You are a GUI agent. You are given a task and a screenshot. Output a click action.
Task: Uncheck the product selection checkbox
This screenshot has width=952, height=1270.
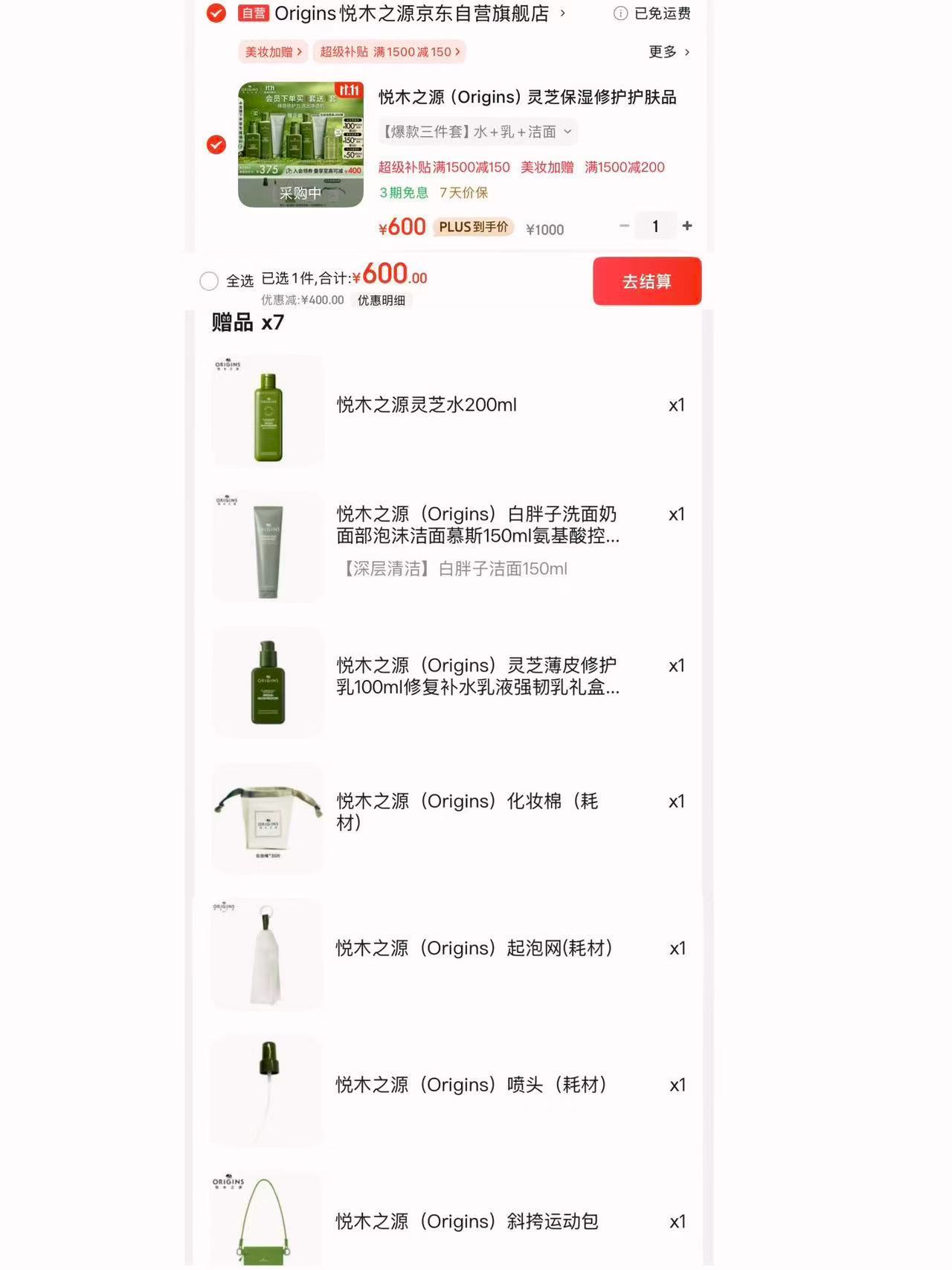[215, 145]
